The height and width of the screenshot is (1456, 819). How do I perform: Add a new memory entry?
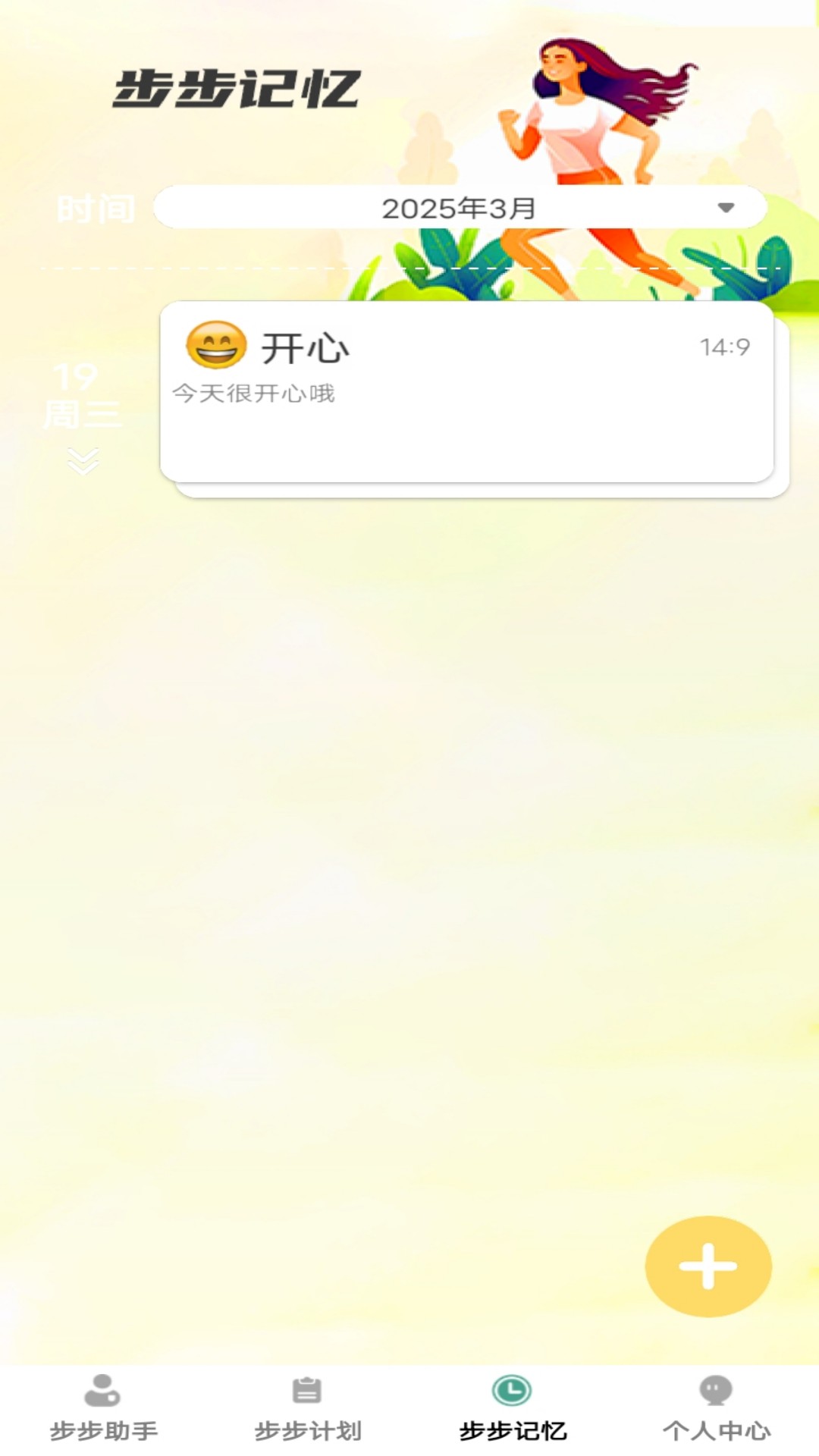point(708,1266)
